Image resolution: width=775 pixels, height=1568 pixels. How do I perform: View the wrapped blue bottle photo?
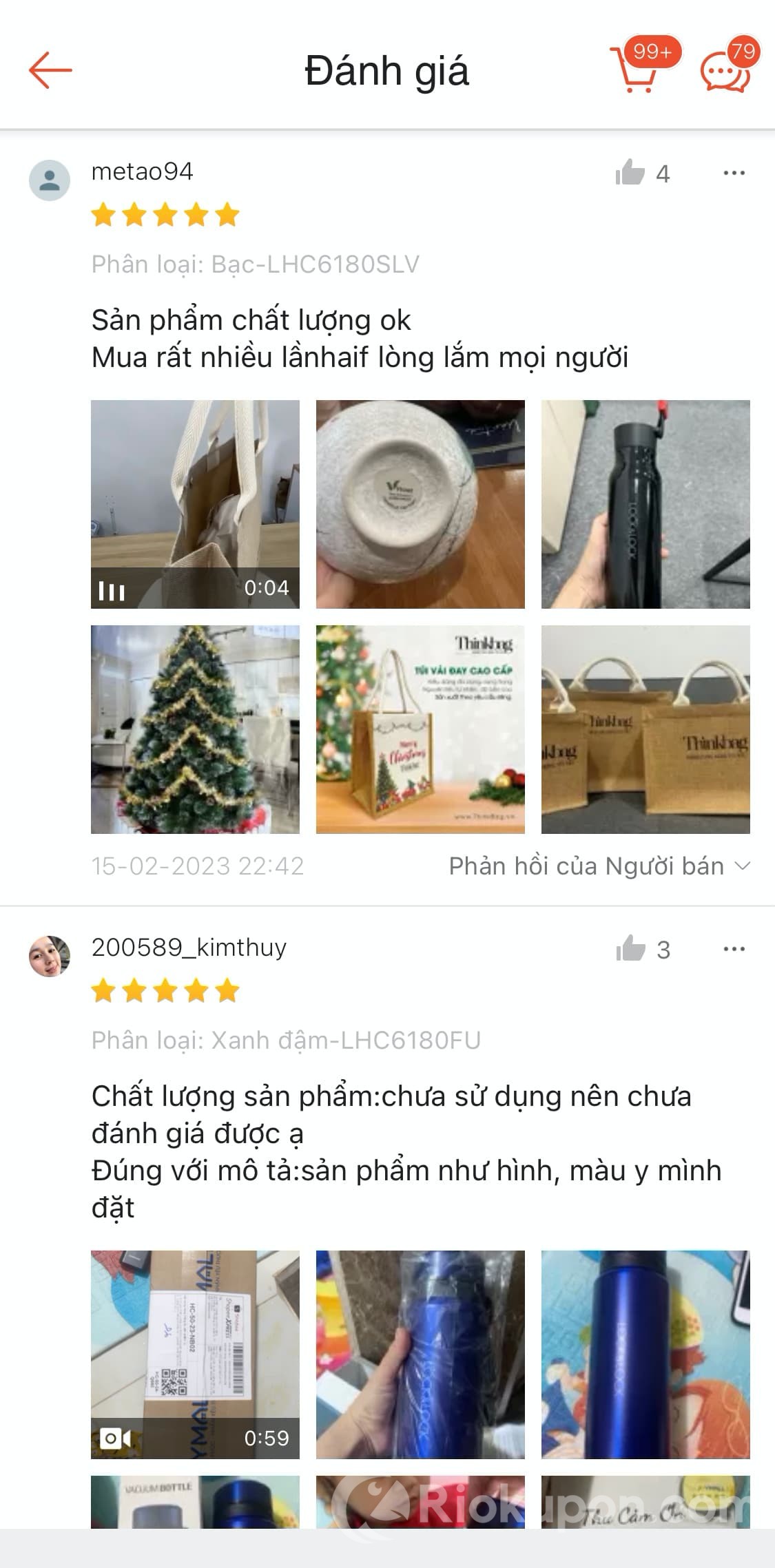point(420,1355)
